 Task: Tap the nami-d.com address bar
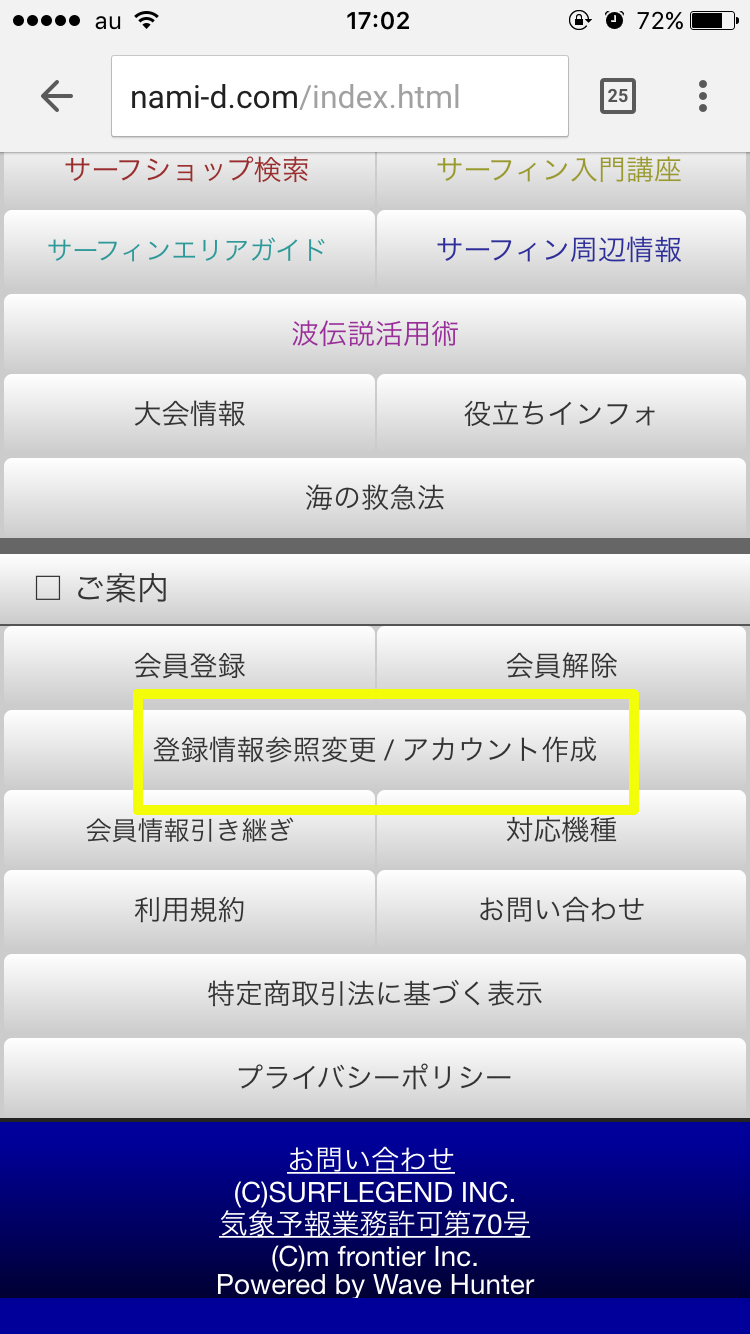[x=339, y=96]
